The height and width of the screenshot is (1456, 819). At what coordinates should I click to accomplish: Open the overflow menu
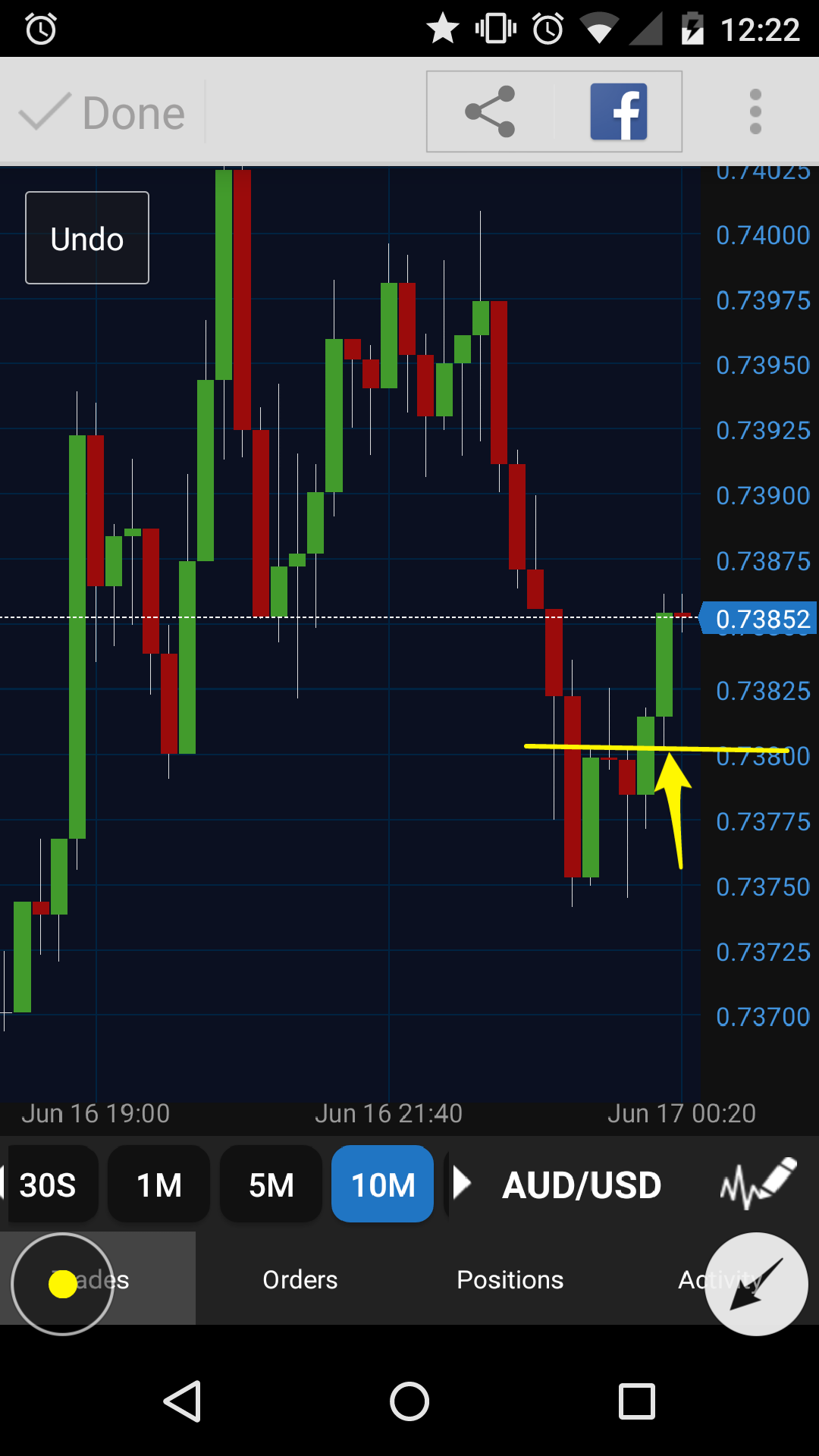click(x=755, y=111)
